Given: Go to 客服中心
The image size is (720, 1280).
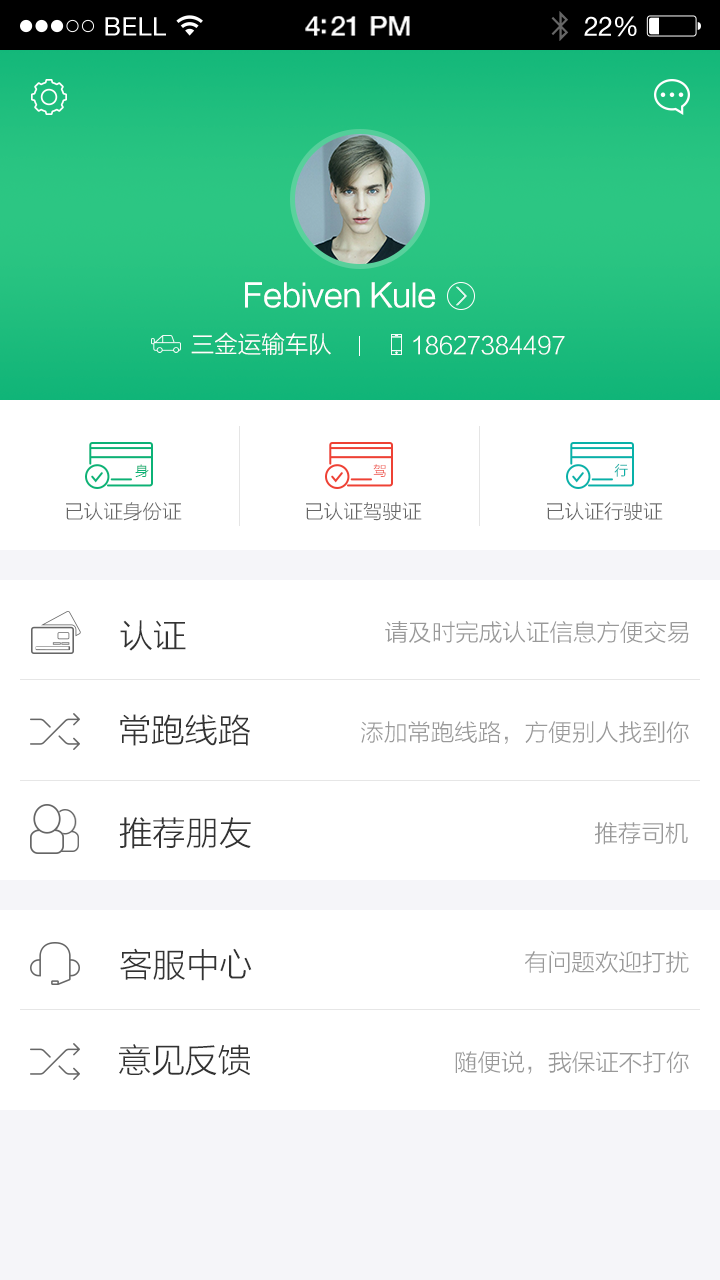Looking at the screenshot, I should [360, 962].
